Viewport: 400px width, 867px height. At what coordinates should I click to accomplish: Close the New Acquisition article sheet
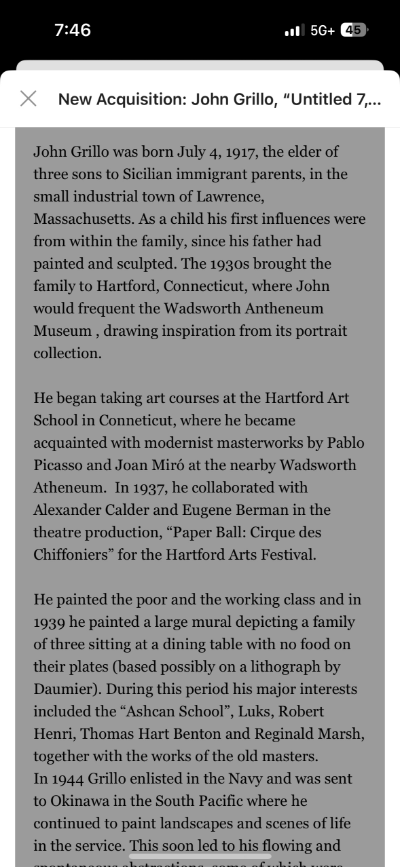point(28,99)
